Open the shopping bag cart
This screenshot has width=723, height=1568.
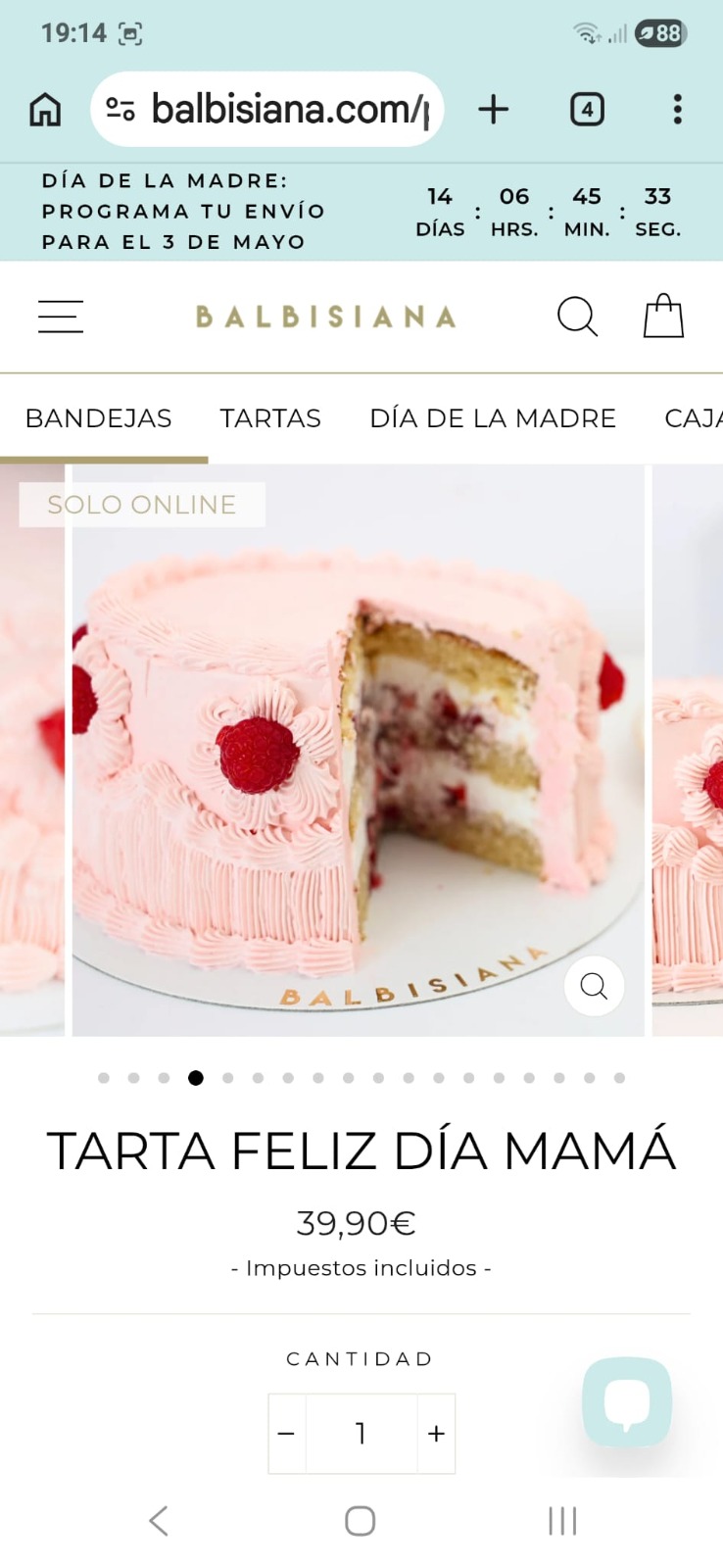pos(662,316)
